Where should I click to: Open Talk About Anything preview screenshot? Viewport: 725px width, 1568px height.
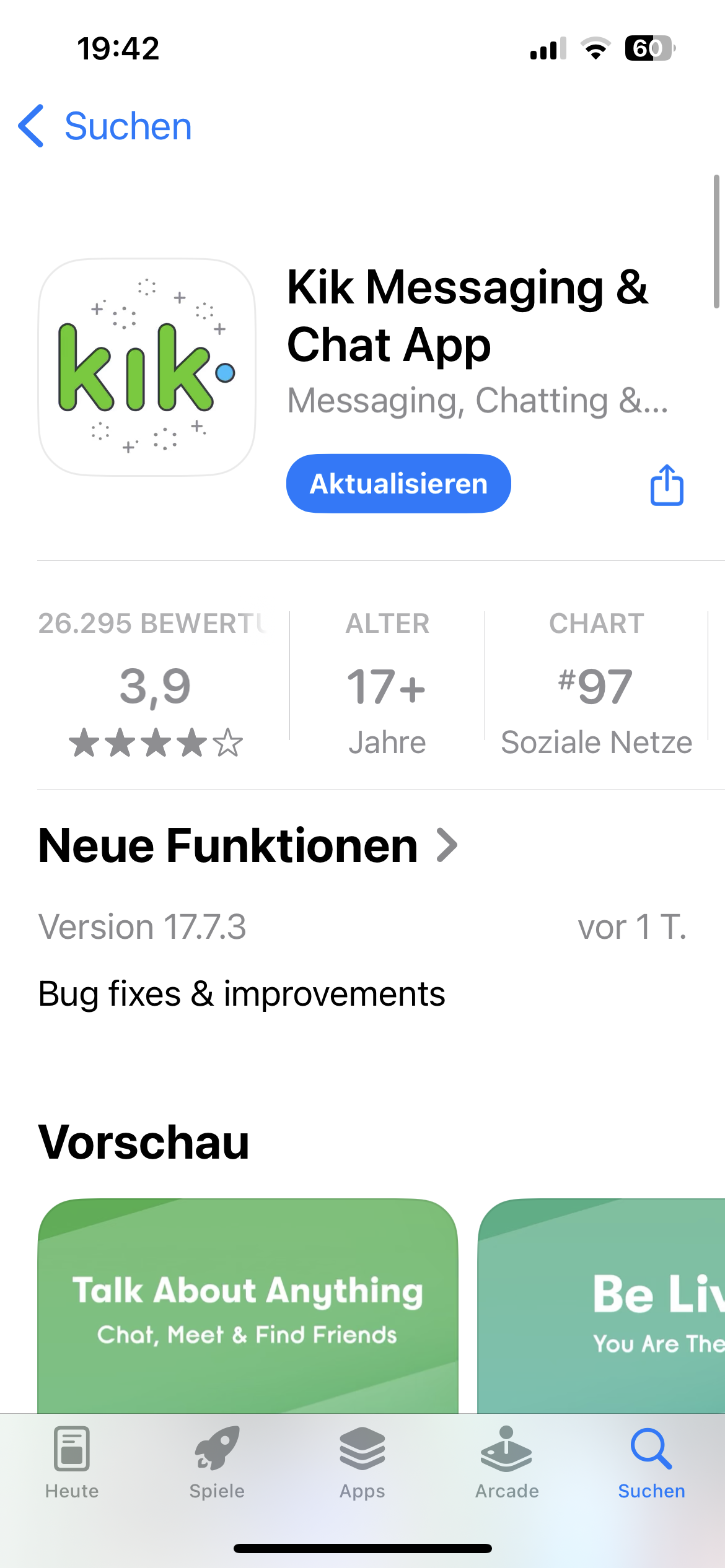tap(248, 1307)
